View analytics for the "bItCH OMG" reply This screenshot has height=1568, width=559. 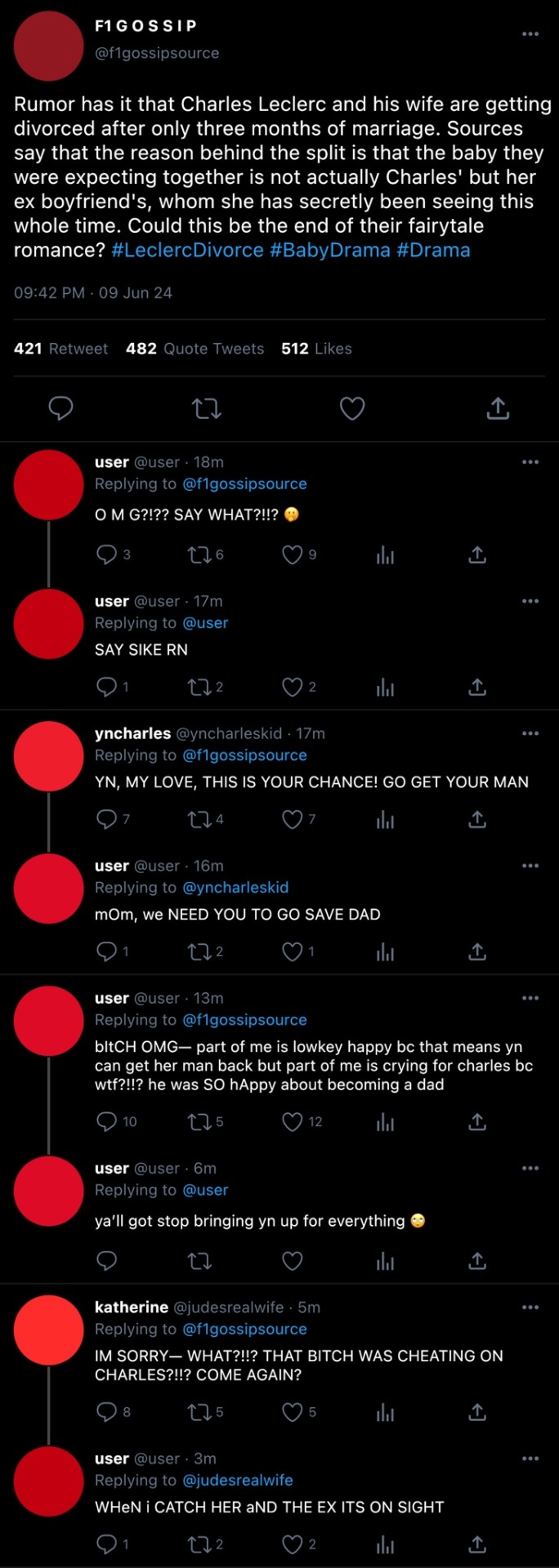[385, 1123]
